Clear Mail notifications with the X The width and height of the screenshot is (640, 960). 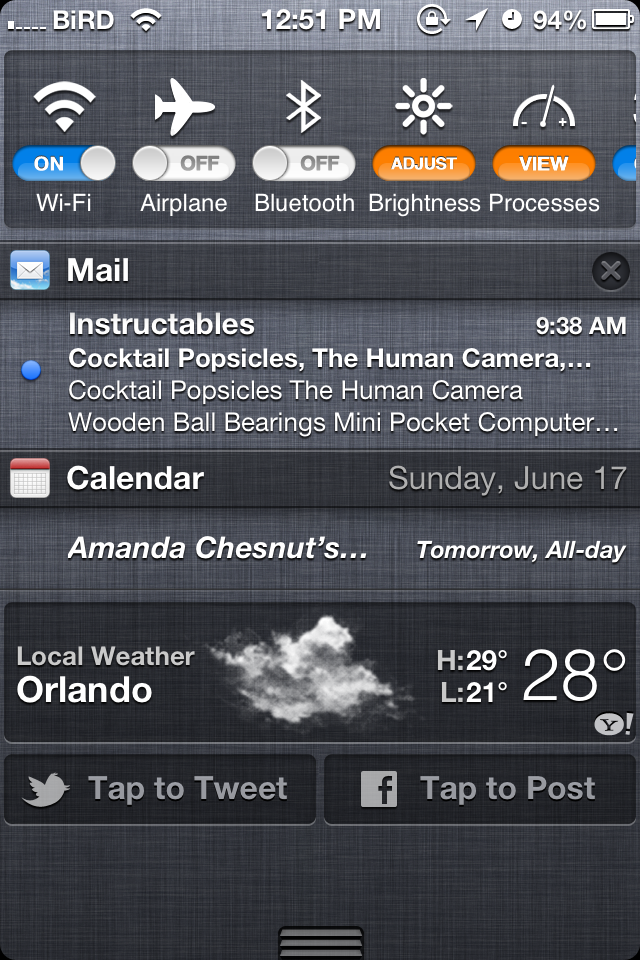(x=609, y=271)
